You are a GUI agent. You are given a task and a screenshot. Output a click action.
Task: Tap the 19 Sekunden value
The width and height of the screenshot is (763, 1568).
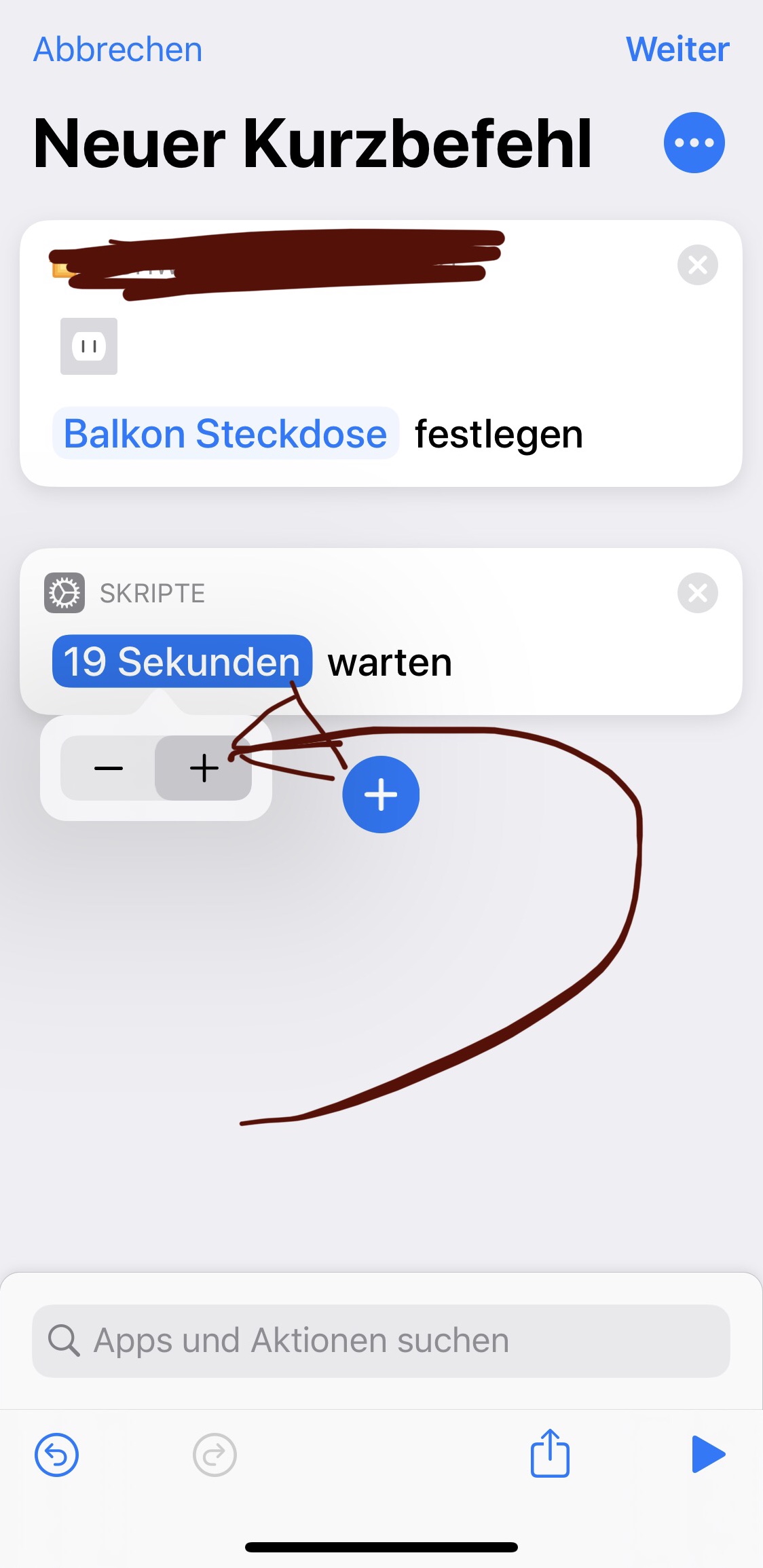[x=182, y=661]
